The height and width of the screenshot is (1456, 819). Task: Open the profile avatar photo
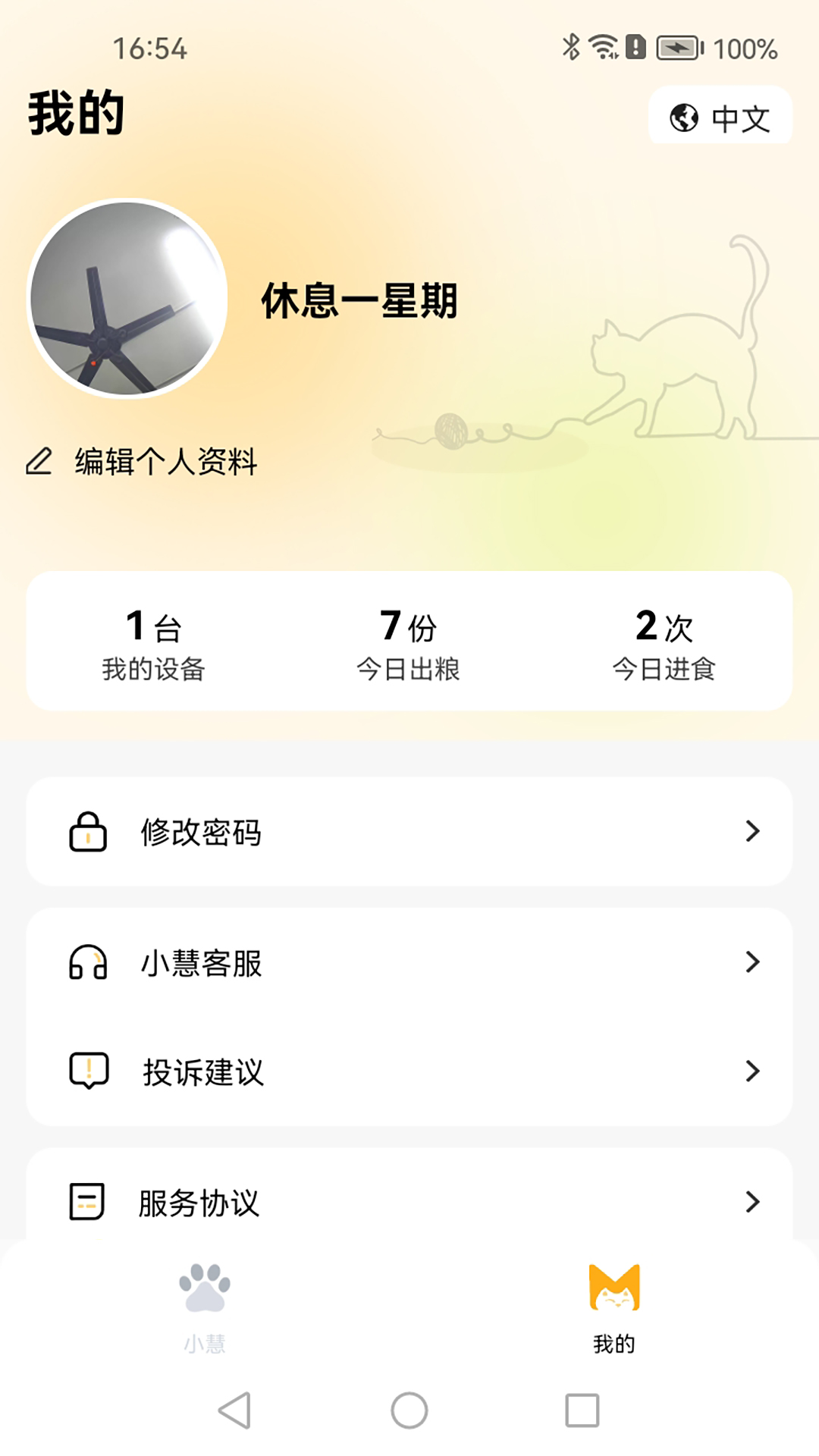point(129,299)
